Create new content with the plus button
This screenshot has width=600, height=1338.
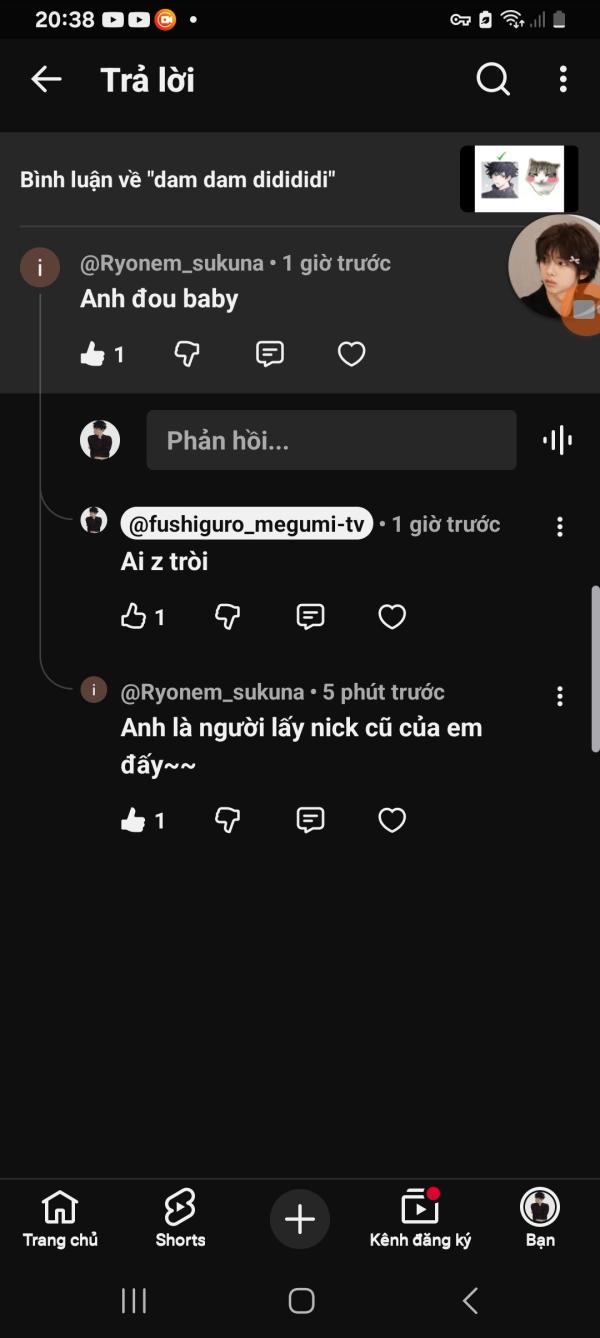(x=300, y=1219)
